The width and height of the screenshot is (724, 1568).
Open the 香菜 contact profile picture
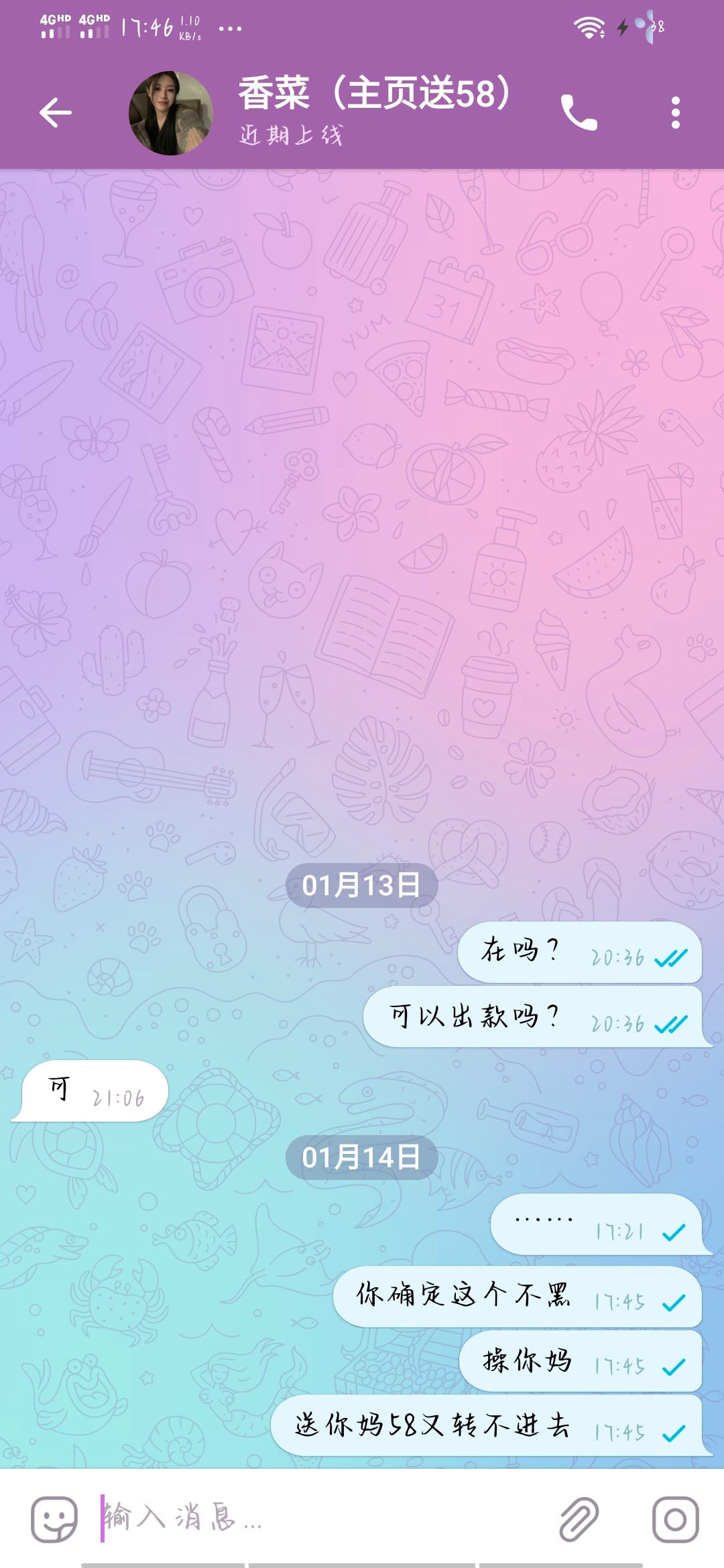point(171,113)
